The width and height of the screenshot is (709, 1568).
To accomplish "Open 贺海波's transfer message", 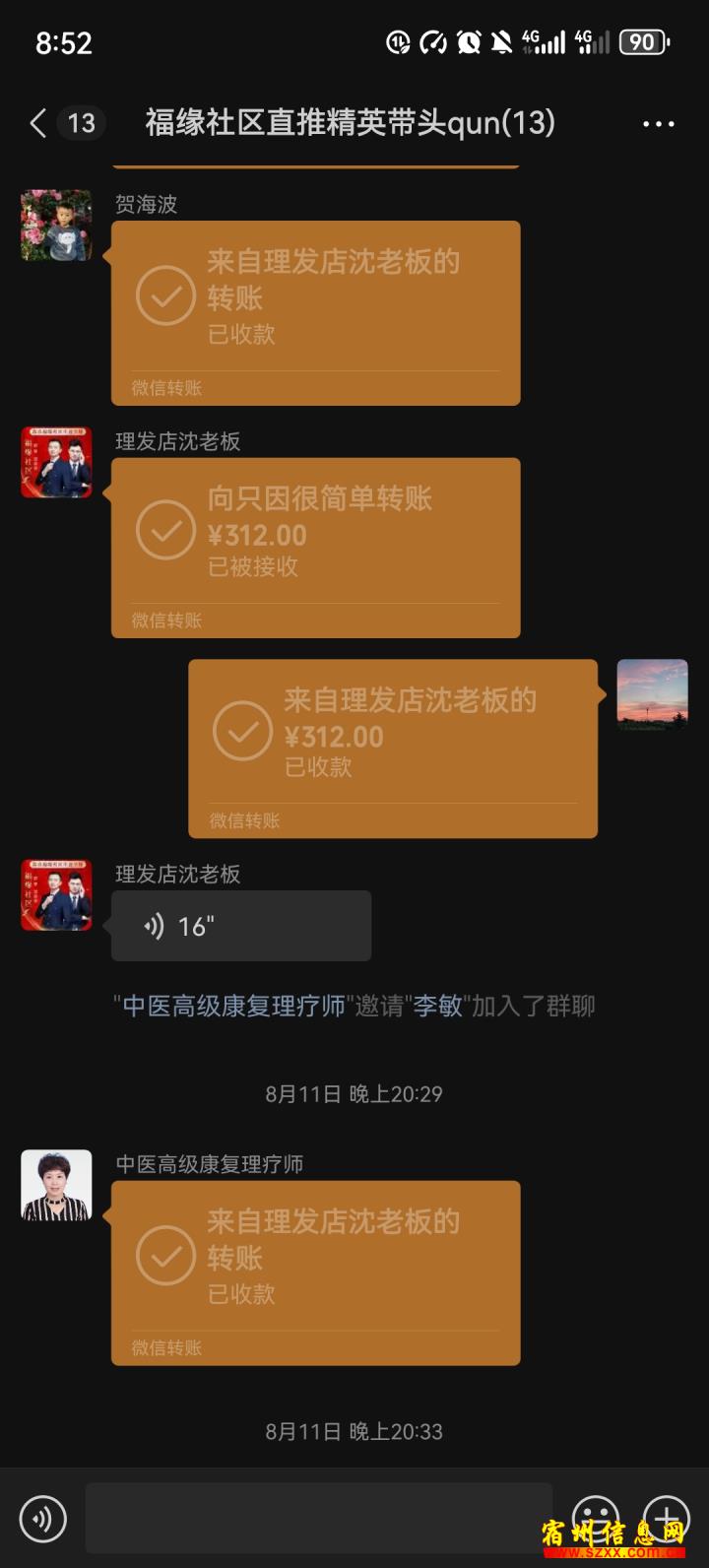I will (315, 312).
